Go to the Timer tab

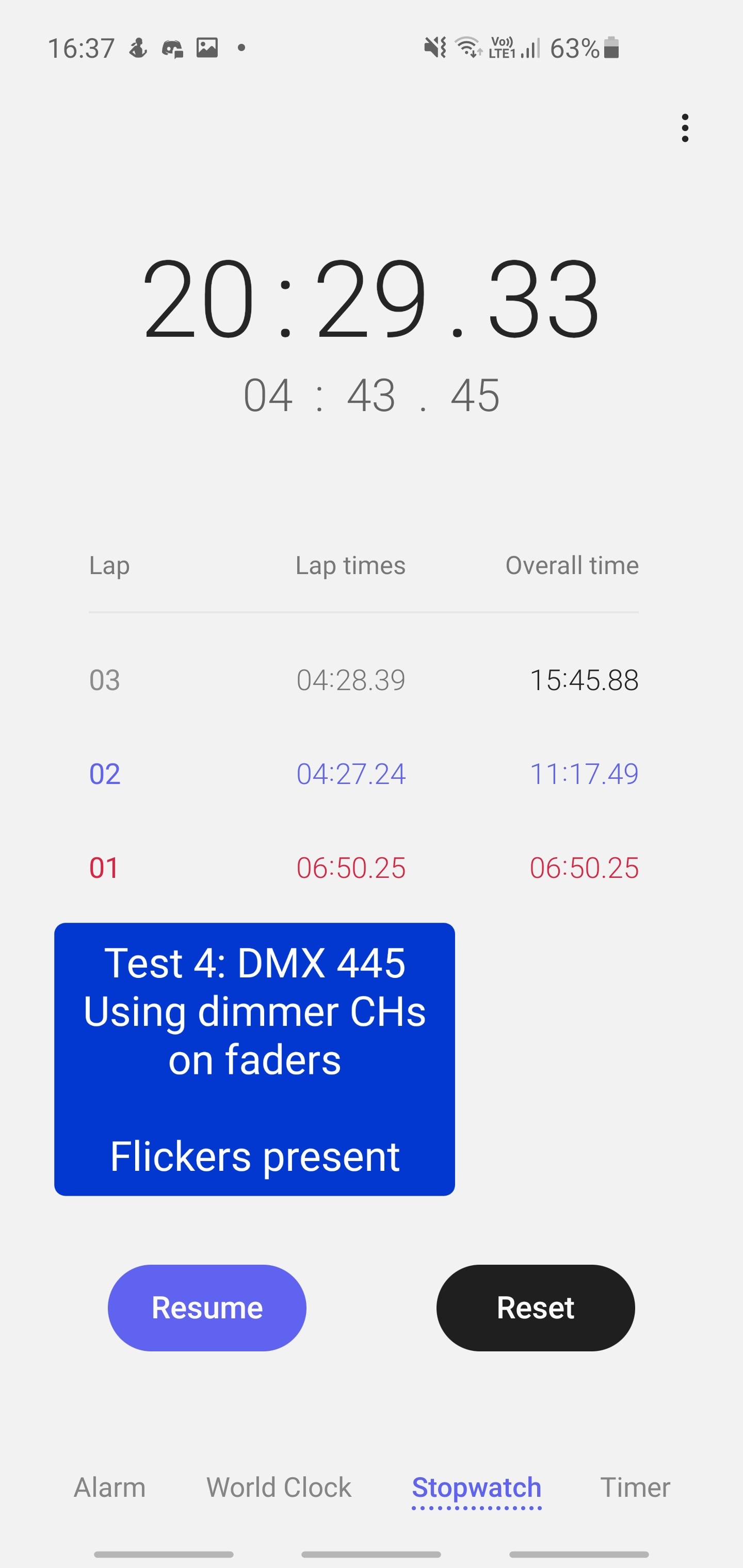[x=635, y=1488]
